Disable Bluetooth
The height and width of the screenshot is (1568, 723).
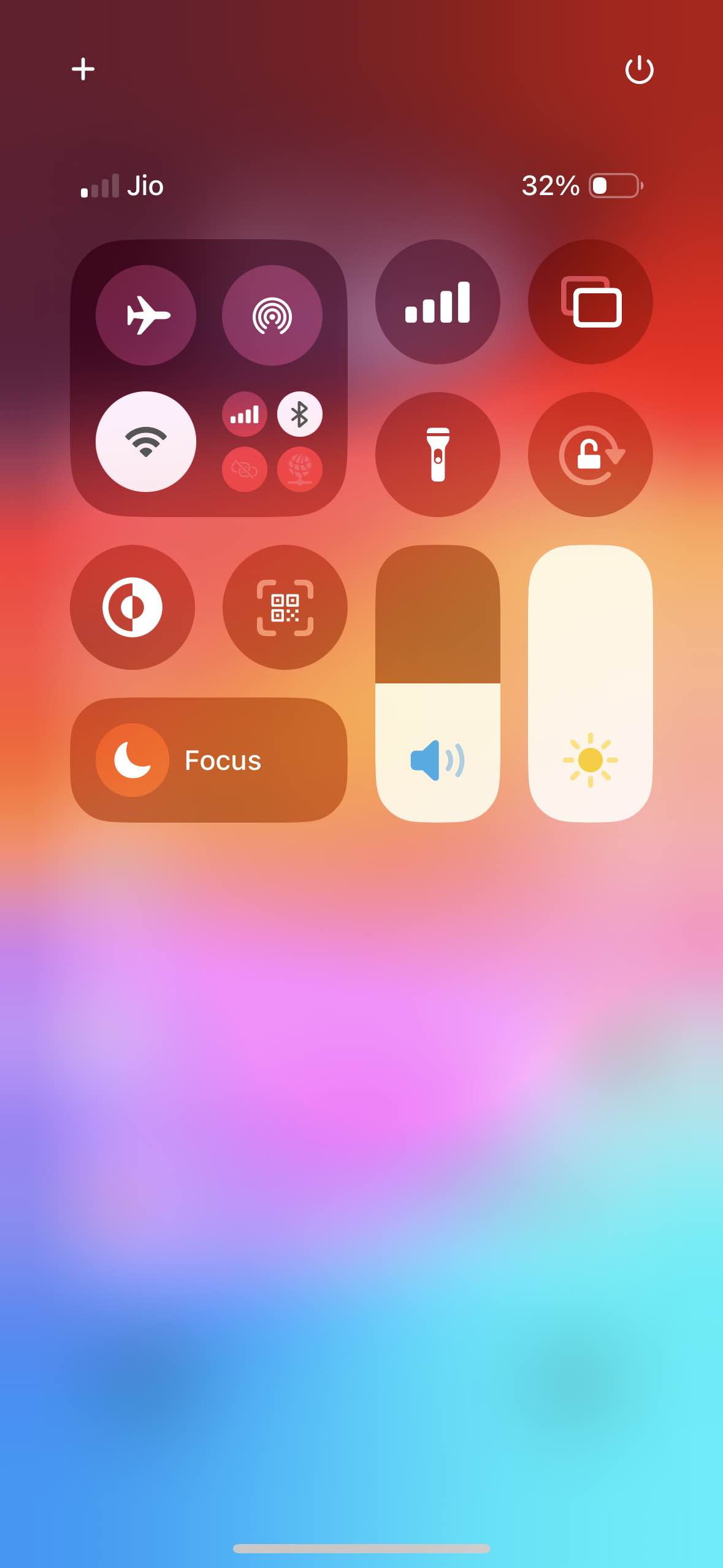click(299, 415)
